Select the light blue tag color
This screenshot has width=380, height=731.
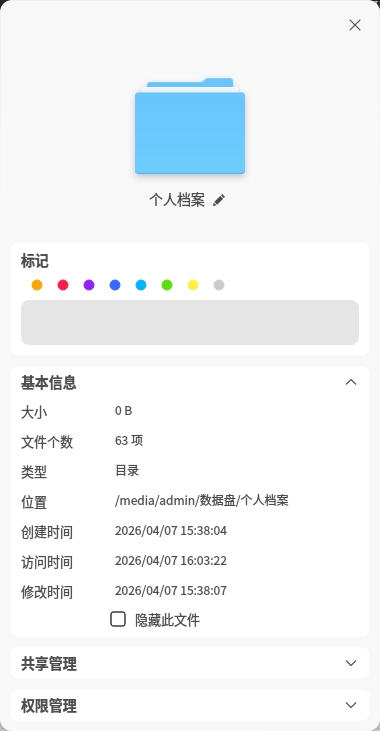coord(141,285)
